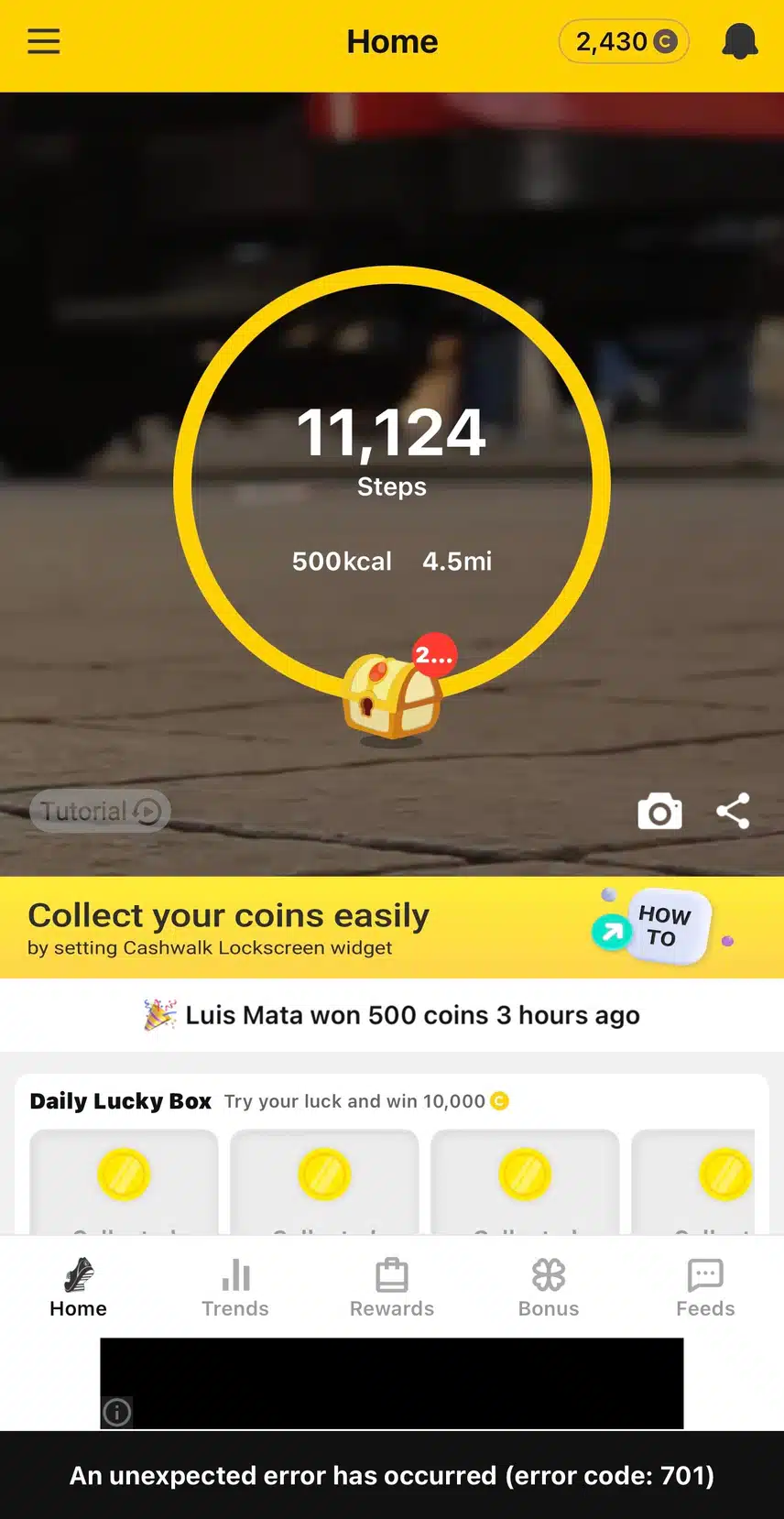Screen dimensions: 784x1519
Task: Open the notifications bell
Action: pos(739,42)
